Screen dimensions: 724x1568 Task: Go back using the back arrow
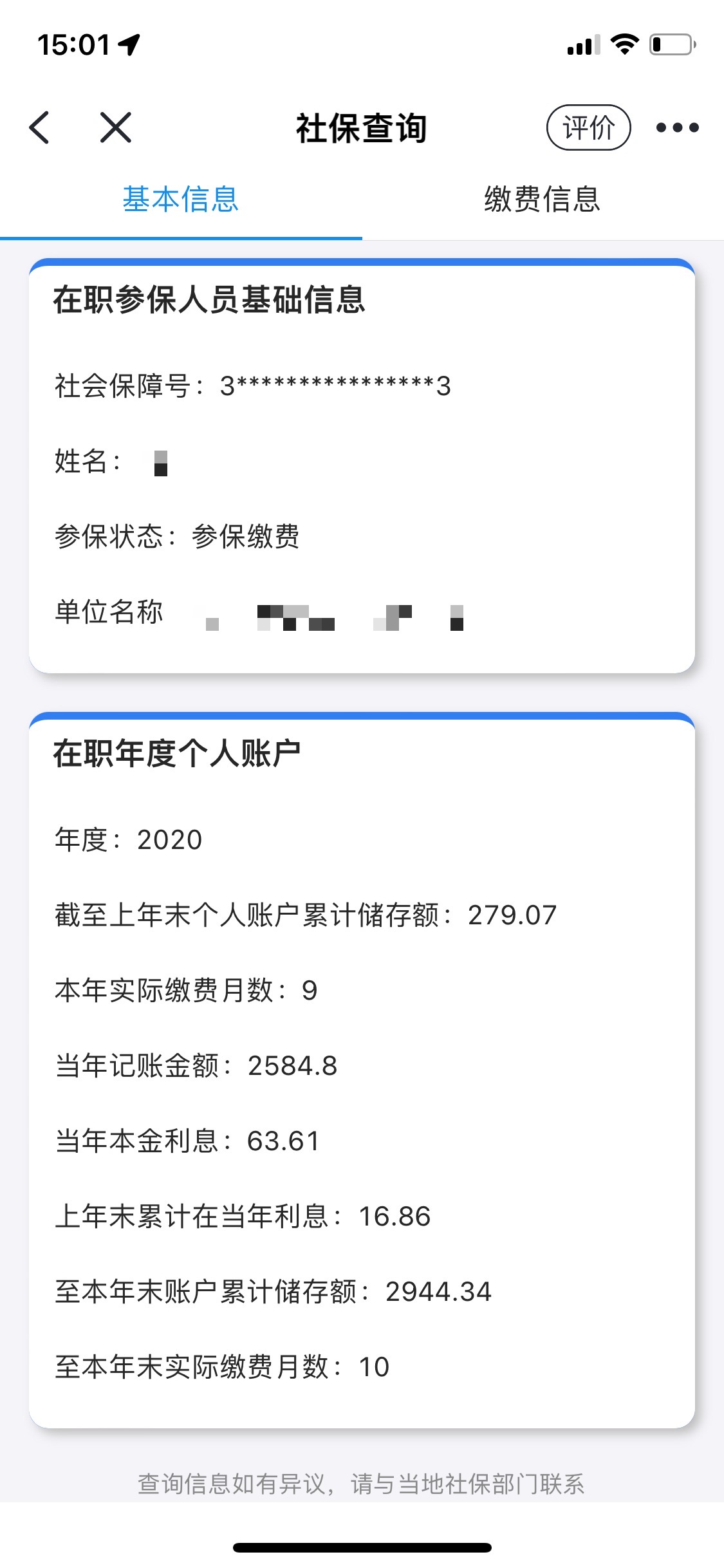click(40, 127)
